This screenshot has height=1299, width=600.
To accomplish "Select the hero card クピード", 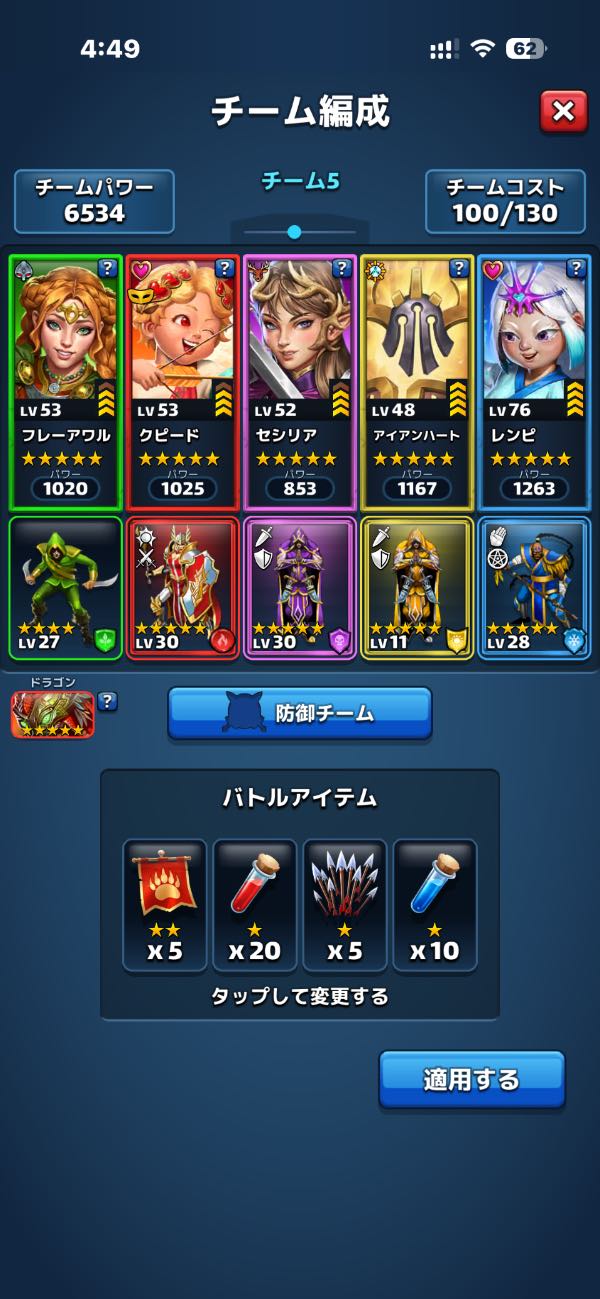I will (x=182, y=380).
